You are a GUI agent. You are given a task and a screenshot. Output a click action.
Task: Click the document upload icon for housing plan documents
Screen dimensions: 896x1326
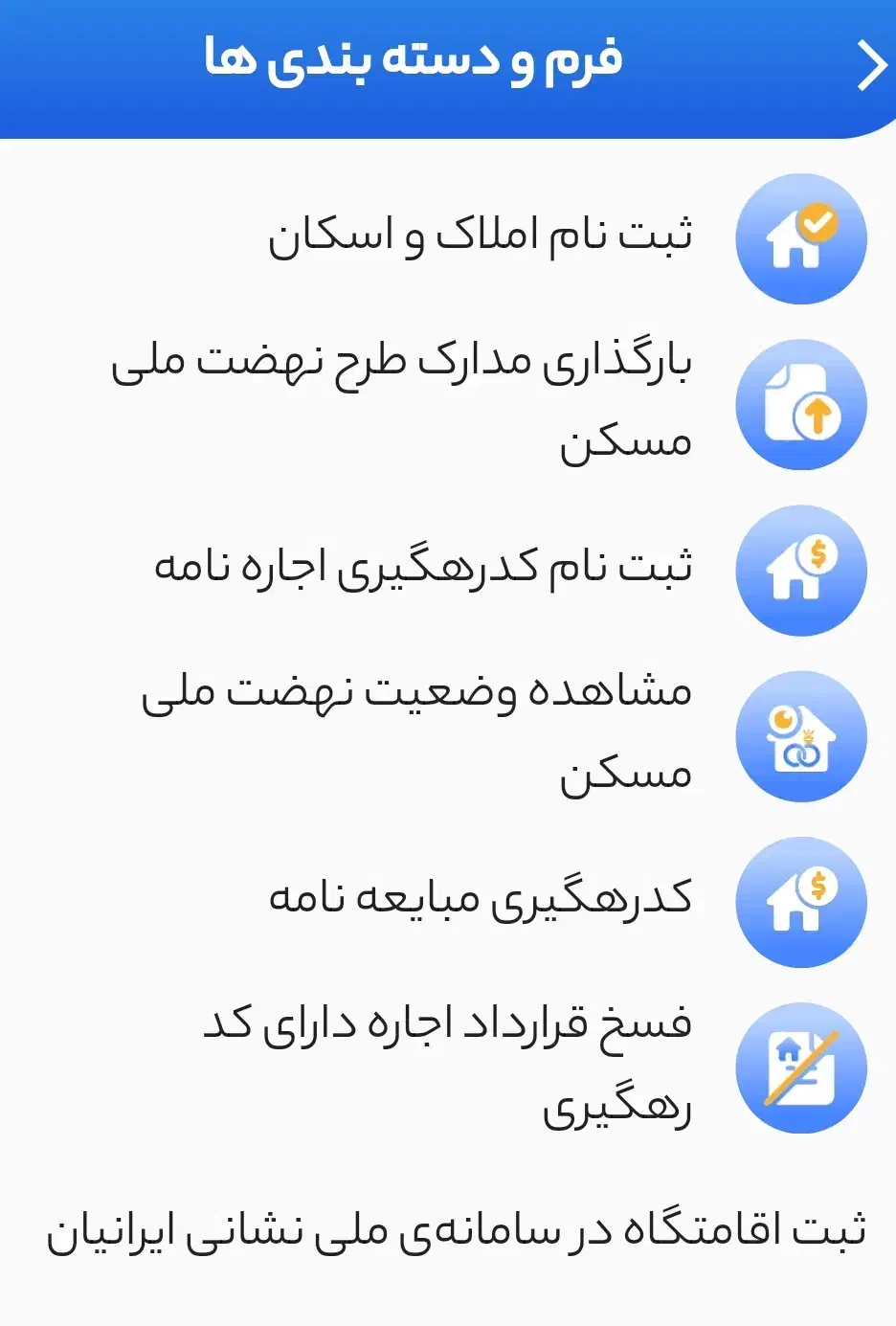[802, 405]
